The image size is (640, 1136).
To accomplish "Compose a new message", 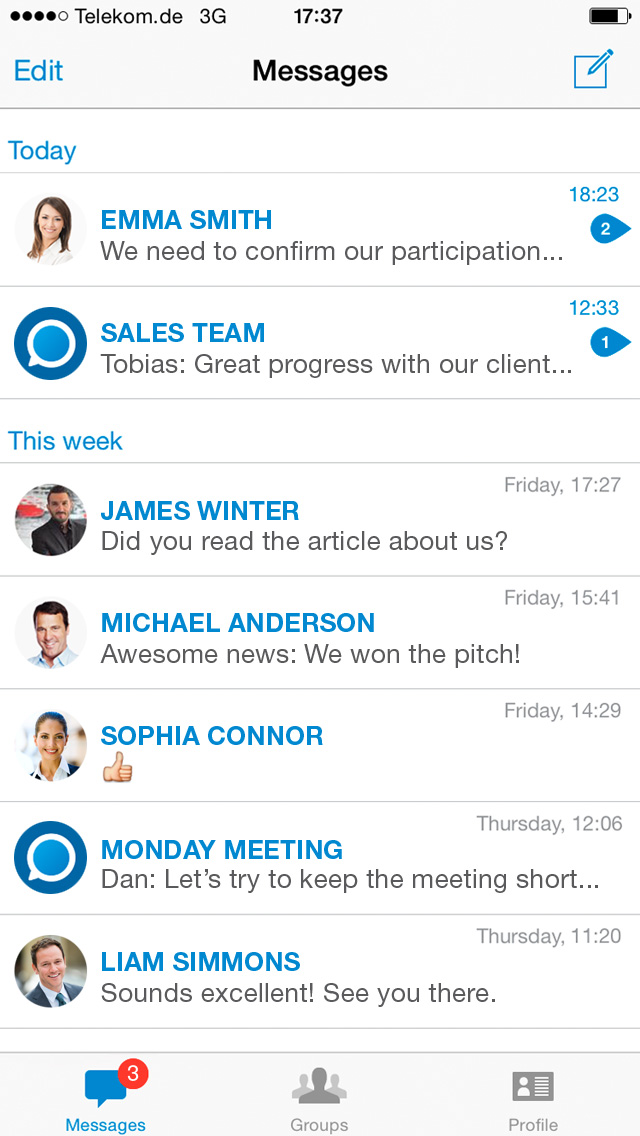I will coord(592,70).
